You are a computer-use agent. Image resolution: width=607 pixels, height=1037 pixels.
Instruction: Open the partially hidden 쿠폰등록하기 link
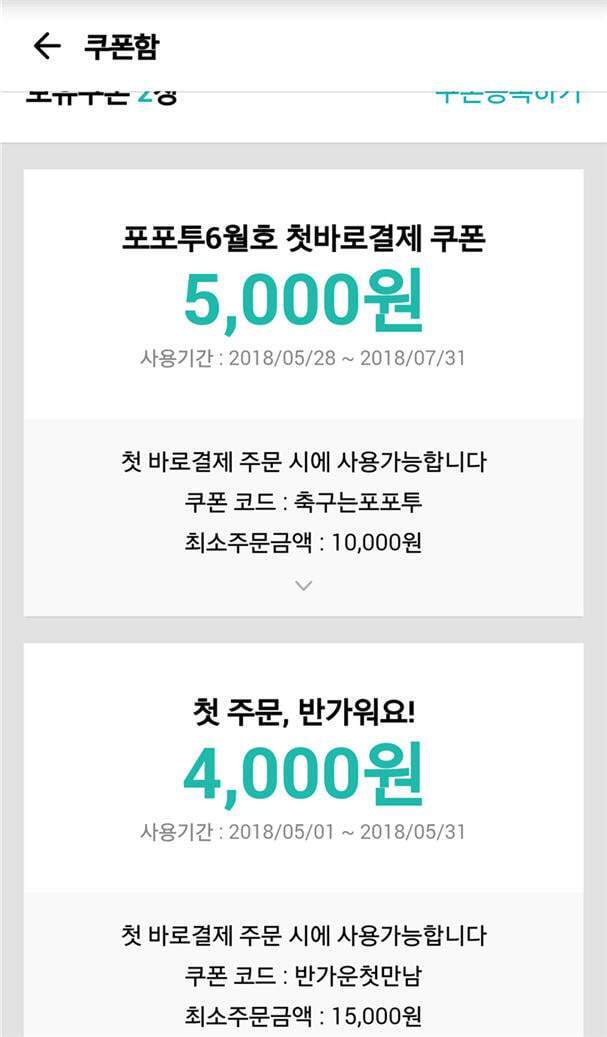pyautogui.click(x=508, y=97)
